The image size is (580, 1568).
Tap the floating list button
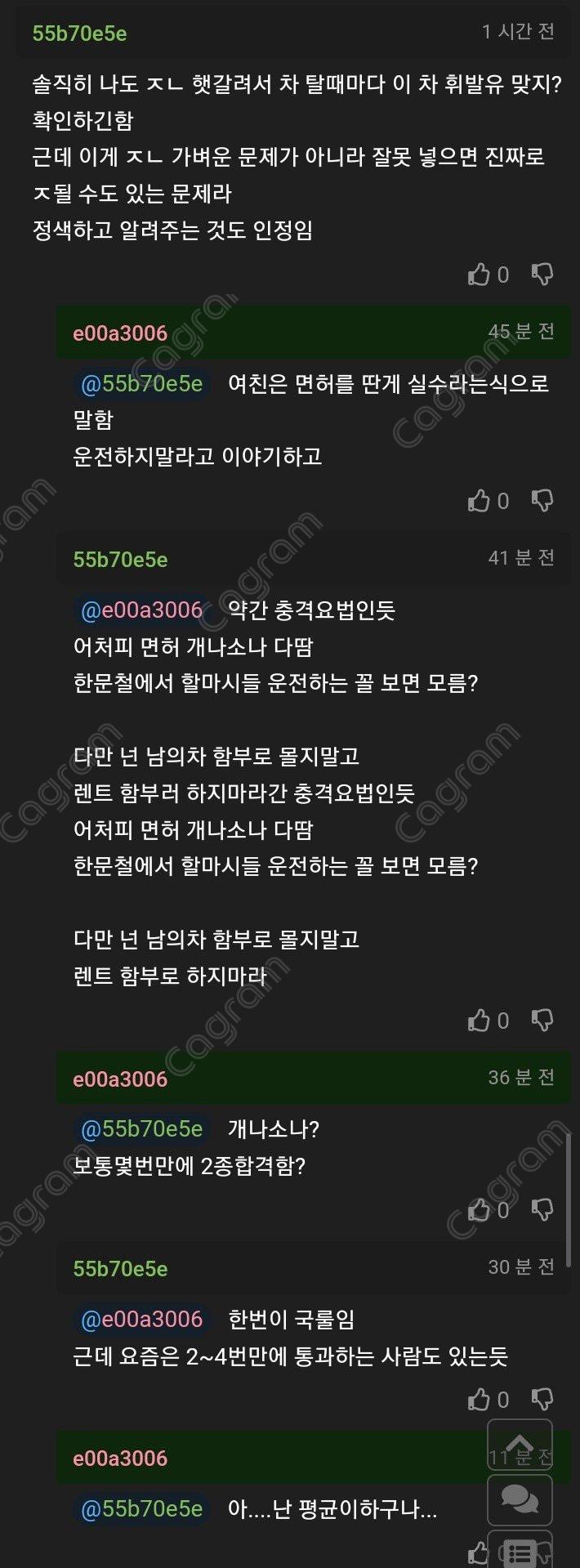point(520,1549)
